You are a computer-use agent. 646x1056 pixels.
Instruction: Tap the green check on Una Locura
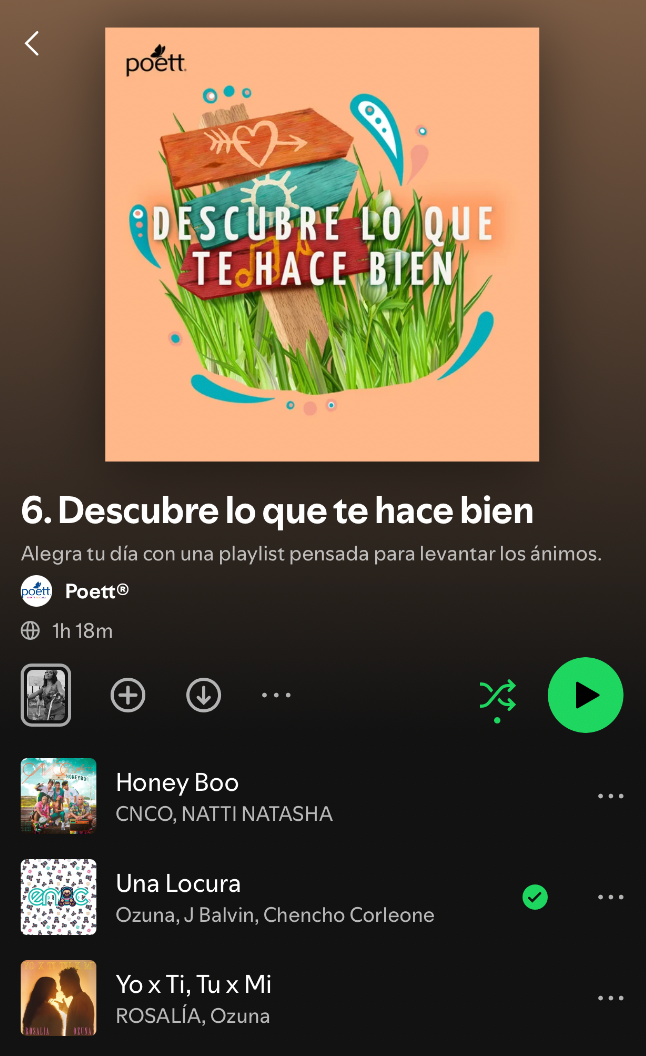point(535,897)
